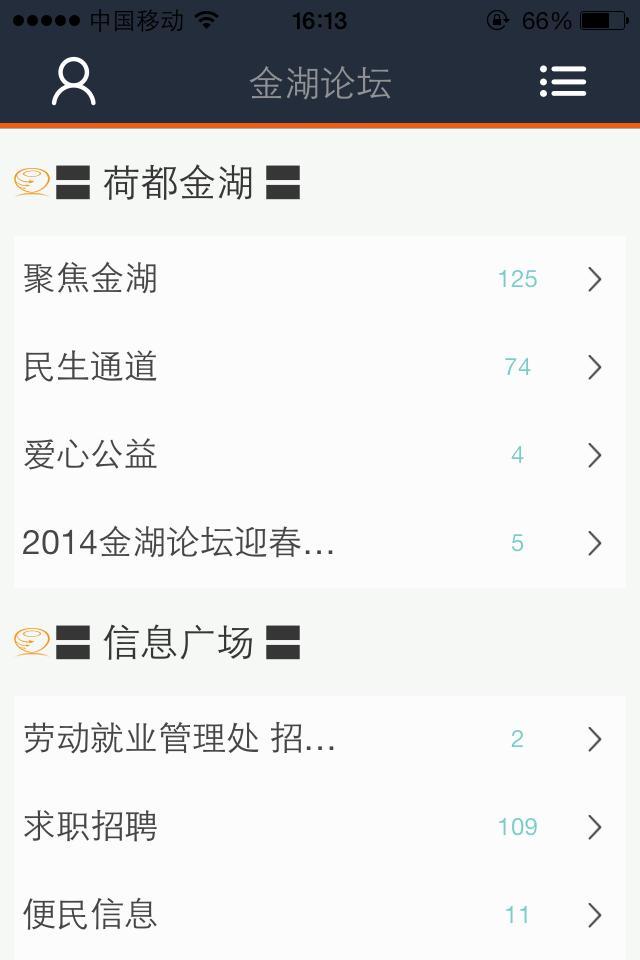Browse the 求职招聘 section

(318, 827)
